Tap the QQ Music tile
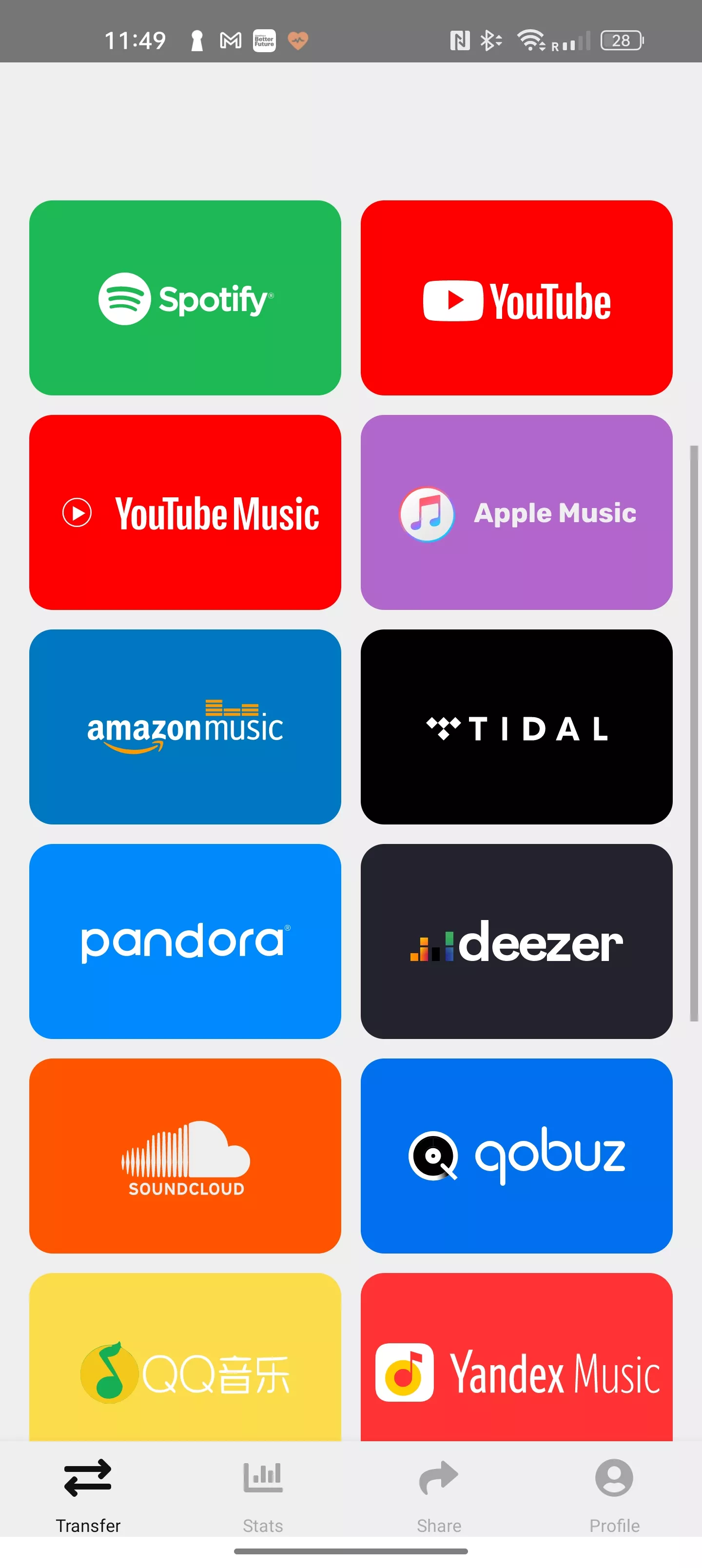The image size is (702, 1568). [x=185, y=1357]
